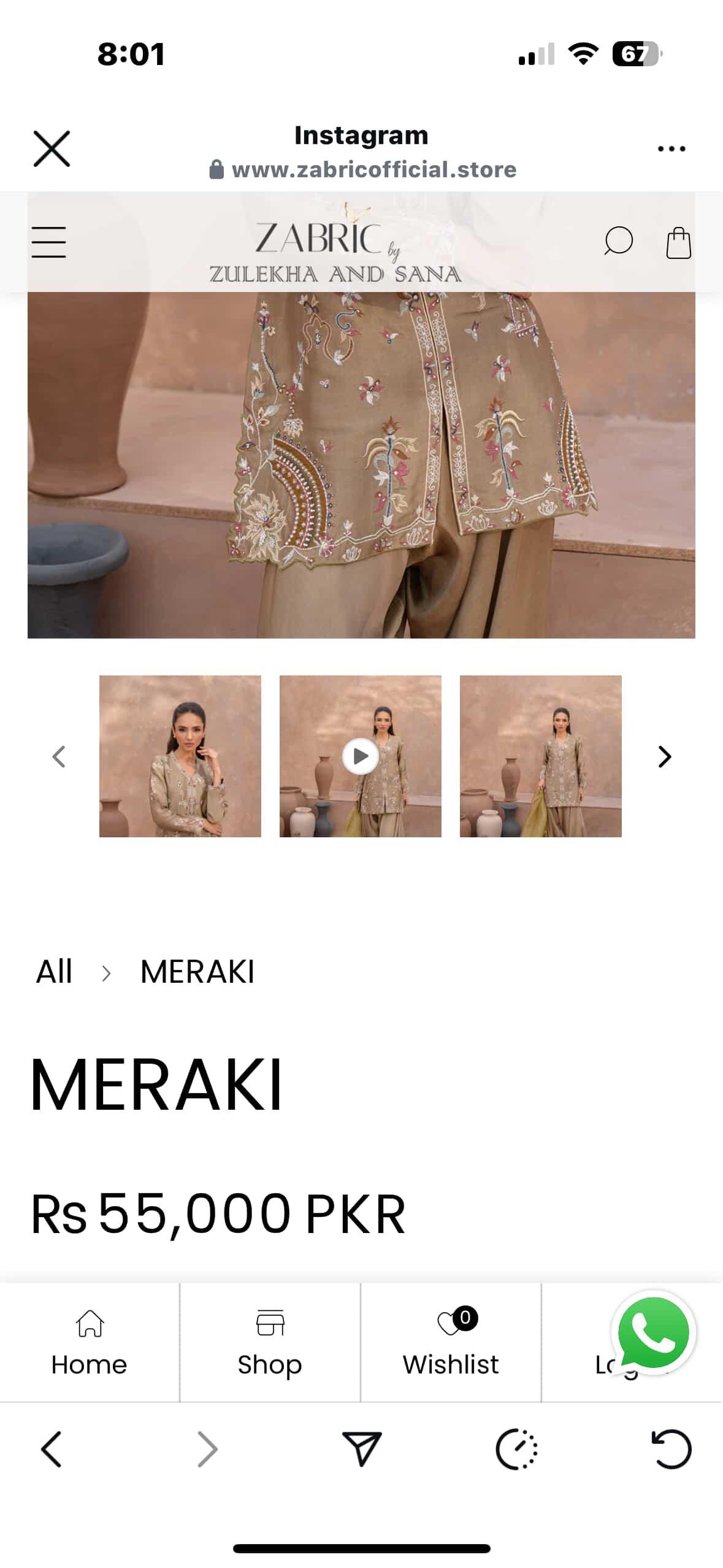Go back to the previous page
The image size is (723, 1568).
[52, 1449]
